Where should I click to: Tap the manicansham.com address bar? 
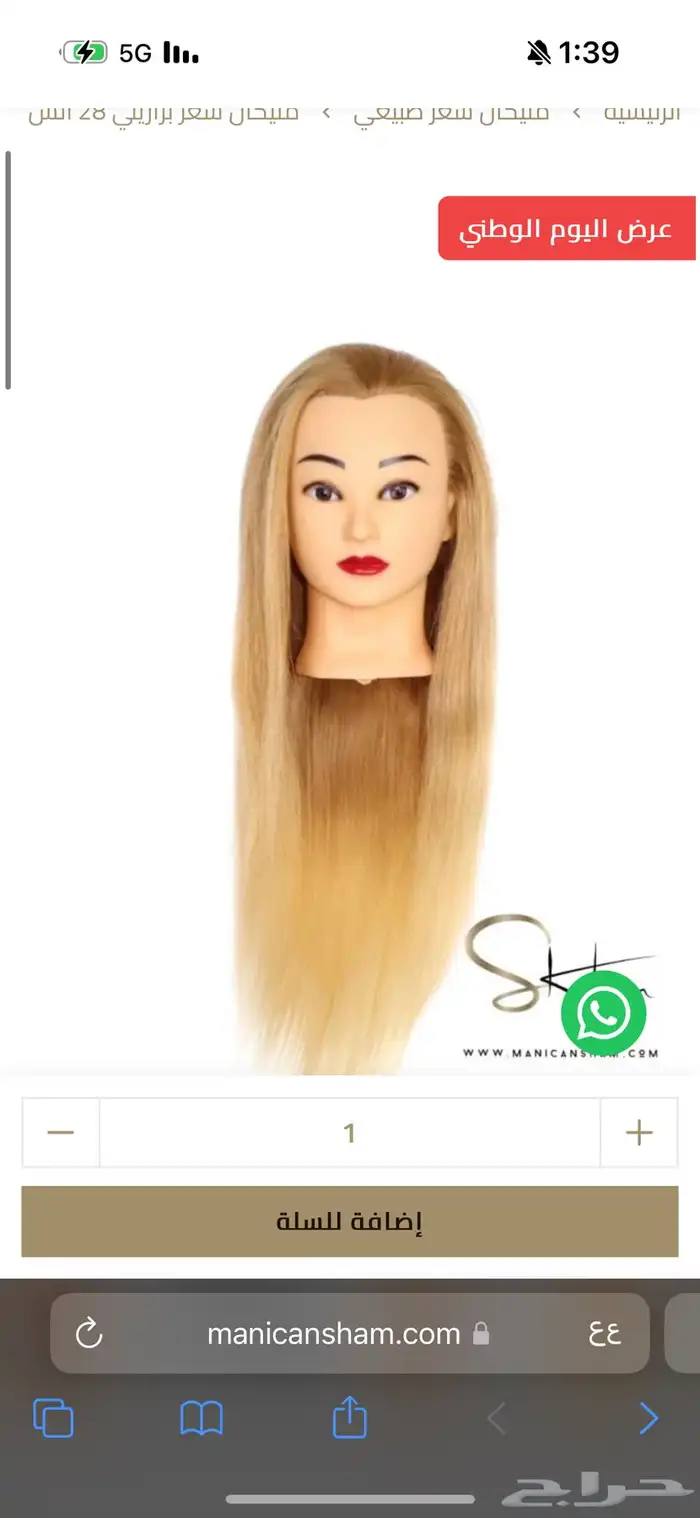[x=335, y=1332]
